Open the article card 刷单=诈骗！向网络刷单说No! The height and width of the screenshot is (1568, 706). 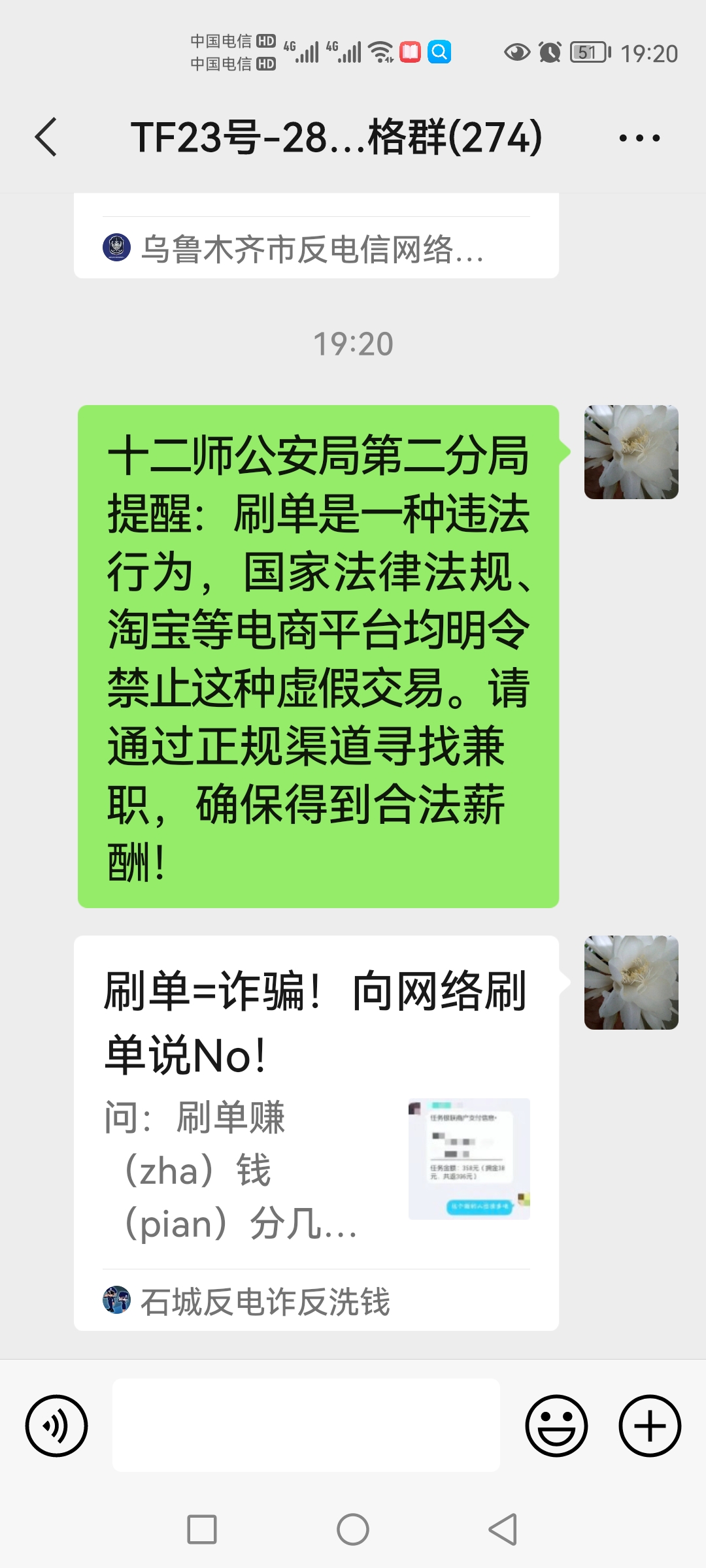[x=316, y=1133]
